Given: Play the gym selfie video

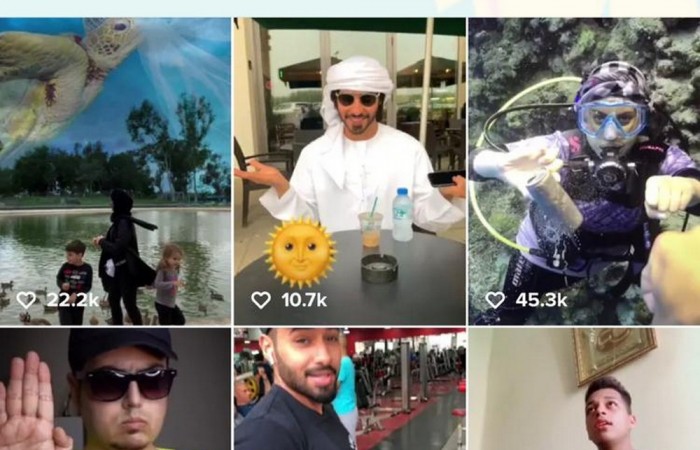Looking at the screenshot, I should [x=350, y=390].
